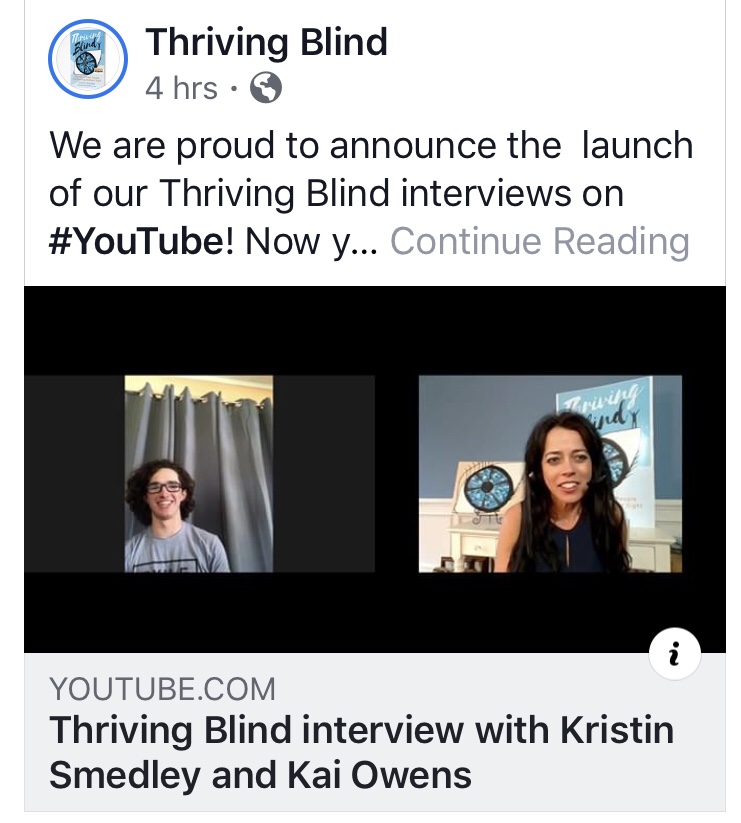Open the Kristin Smedley and Kai Owens link title
The width and height of the screenshot is (741, 823).
[361, 751]
